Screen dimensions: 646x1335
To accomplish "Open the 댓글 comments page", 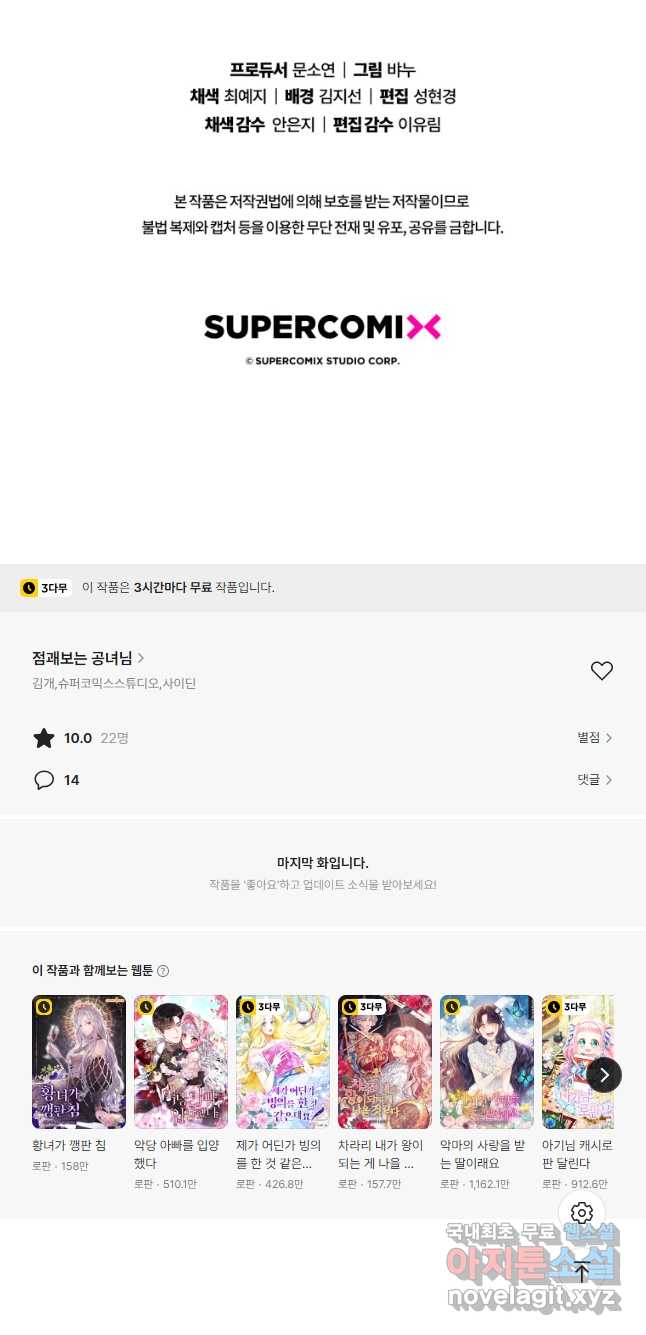I will (x=594, y=780).
